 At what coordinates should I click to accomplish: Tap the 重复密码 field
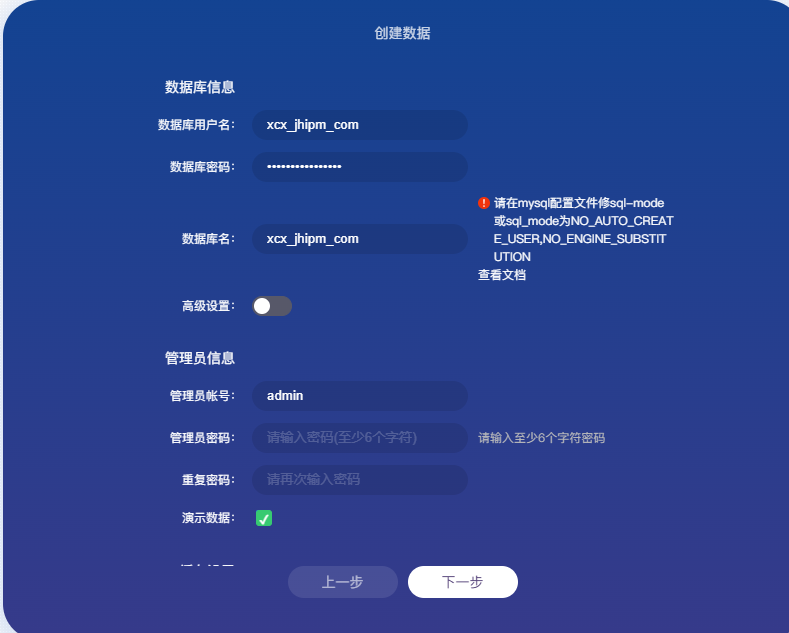(359, 480)
